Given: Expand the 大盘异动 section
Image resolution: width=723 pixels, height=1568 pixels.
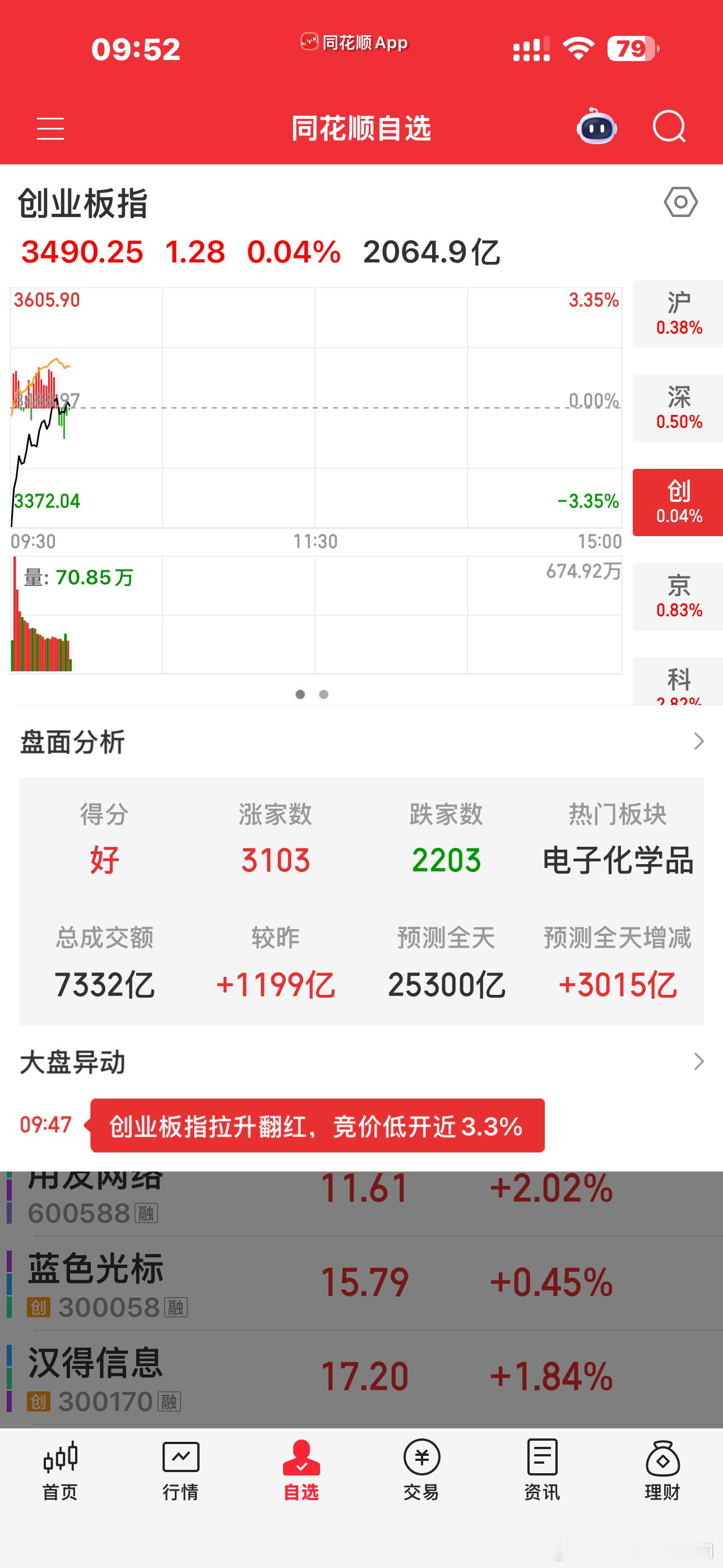Looking at the screenshot, I should click(x=361, y=1062).
